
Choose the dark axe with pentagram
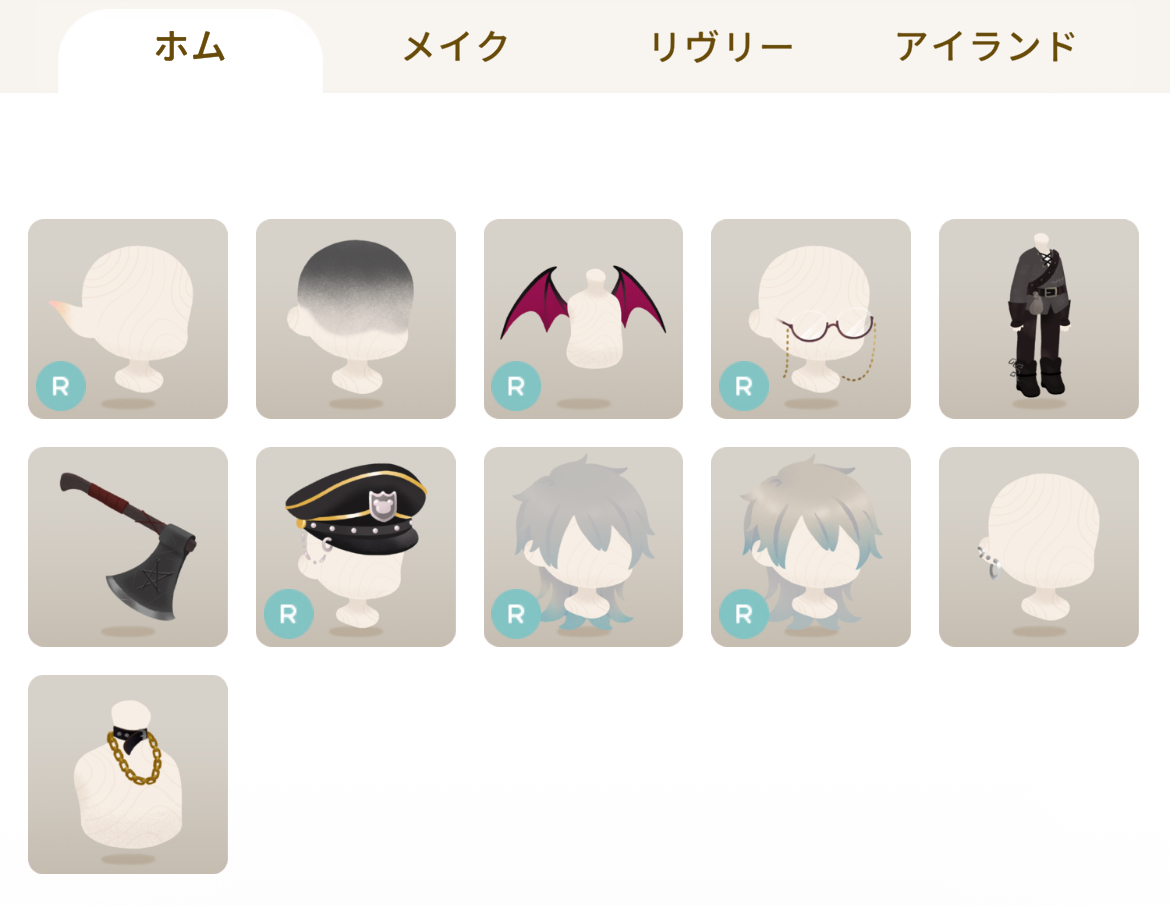tap(128, 546)
